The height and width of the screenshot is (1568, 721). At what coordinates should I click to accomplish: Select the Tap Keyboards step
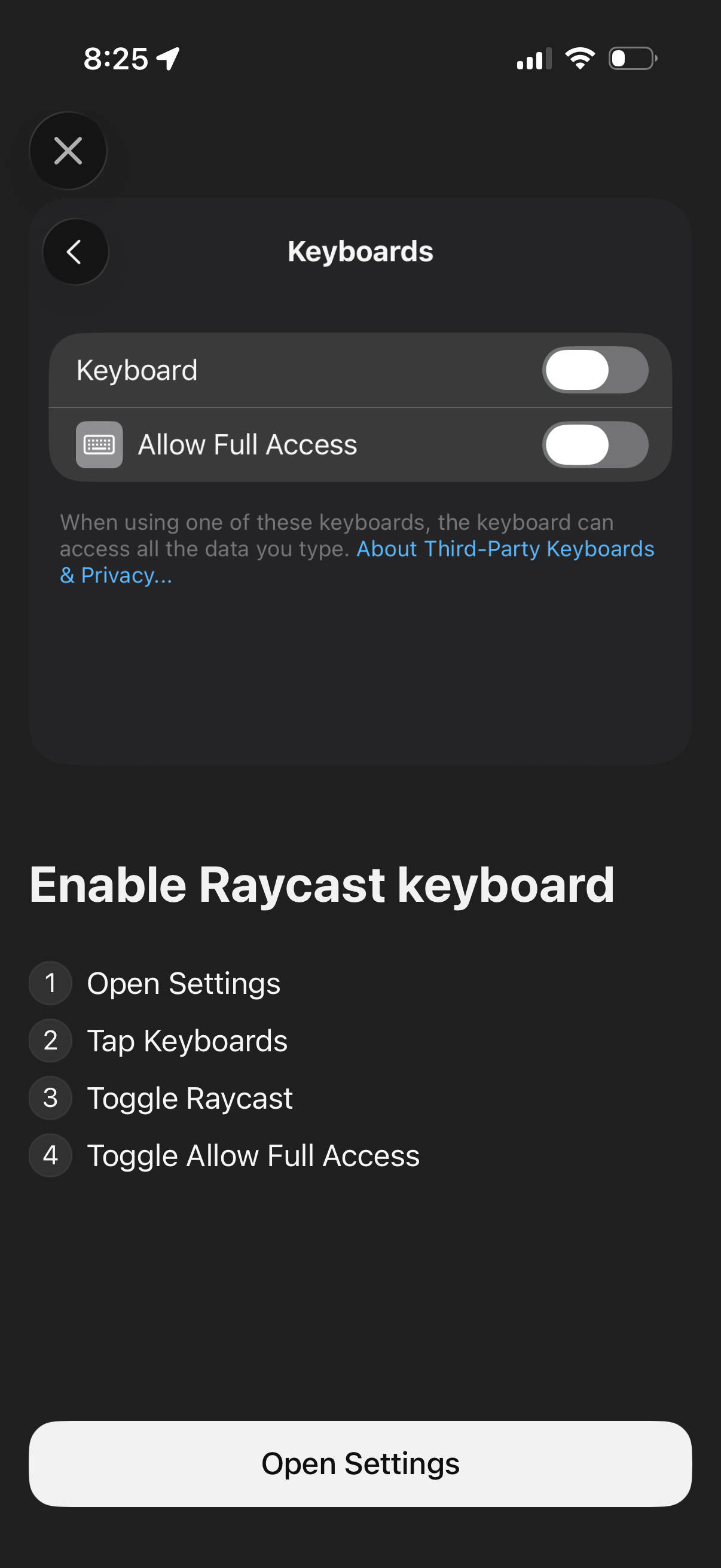tap(187, 1041)
